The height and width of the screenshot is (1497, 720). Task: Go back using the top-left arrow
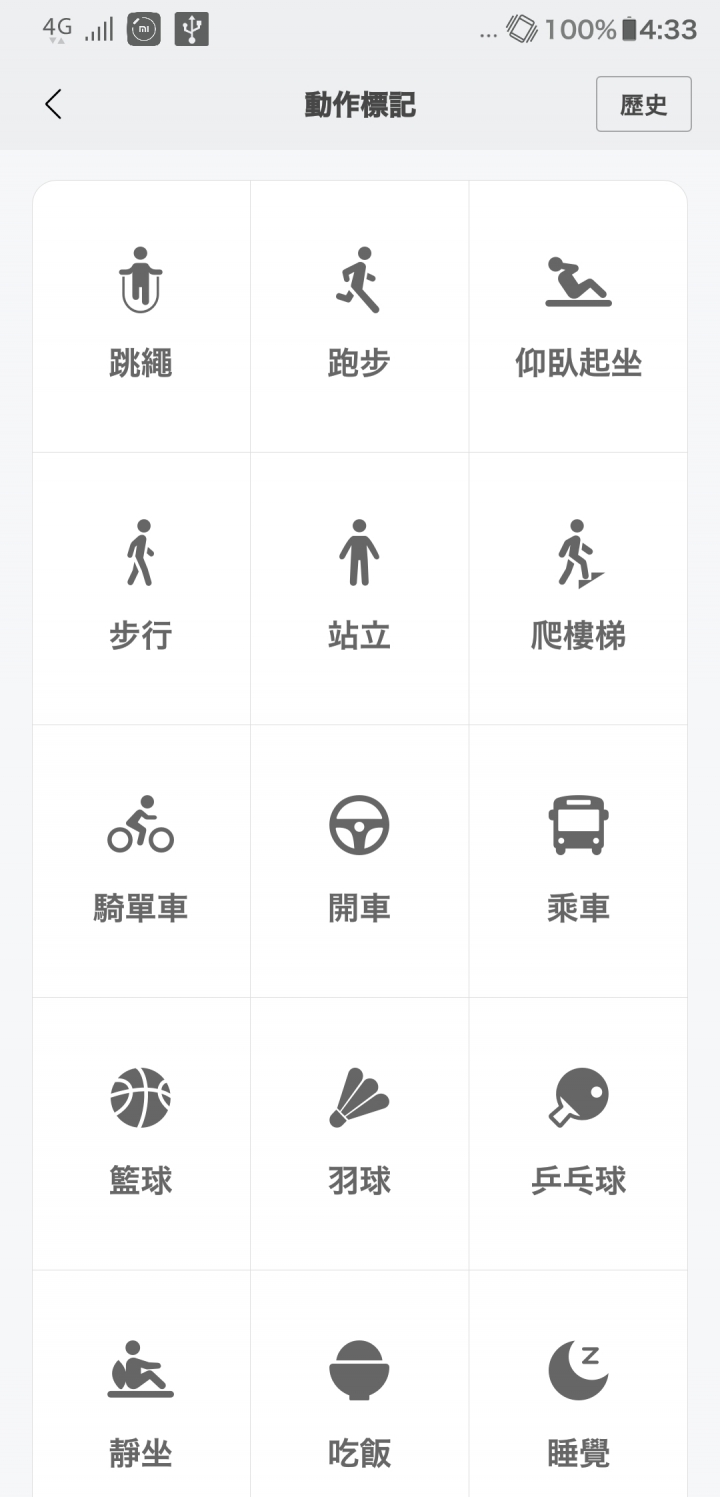[x=54, y=104]
